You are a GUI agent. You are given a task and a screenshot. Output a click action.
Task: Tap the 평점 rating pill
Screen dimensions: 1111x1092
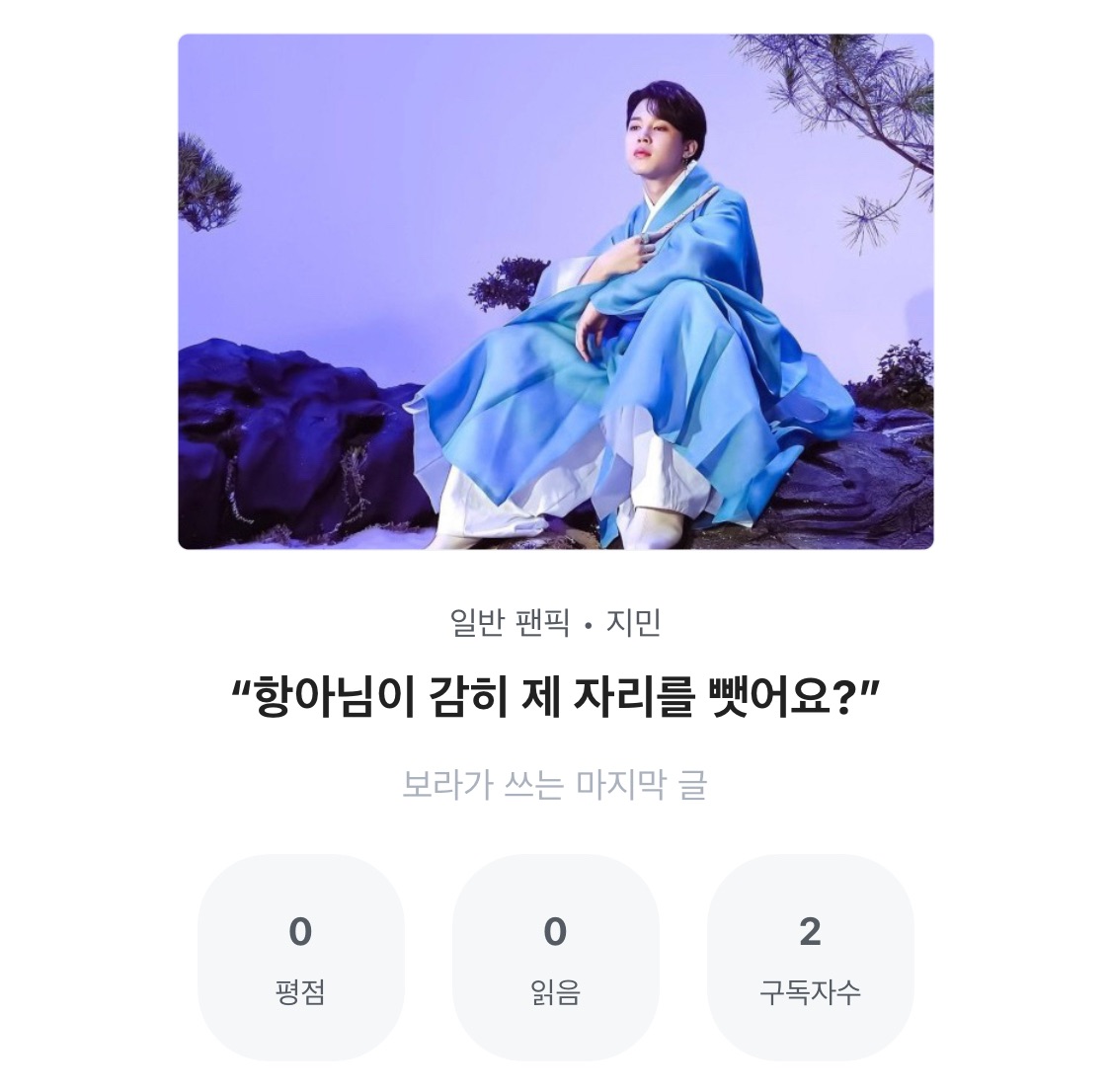301,958
